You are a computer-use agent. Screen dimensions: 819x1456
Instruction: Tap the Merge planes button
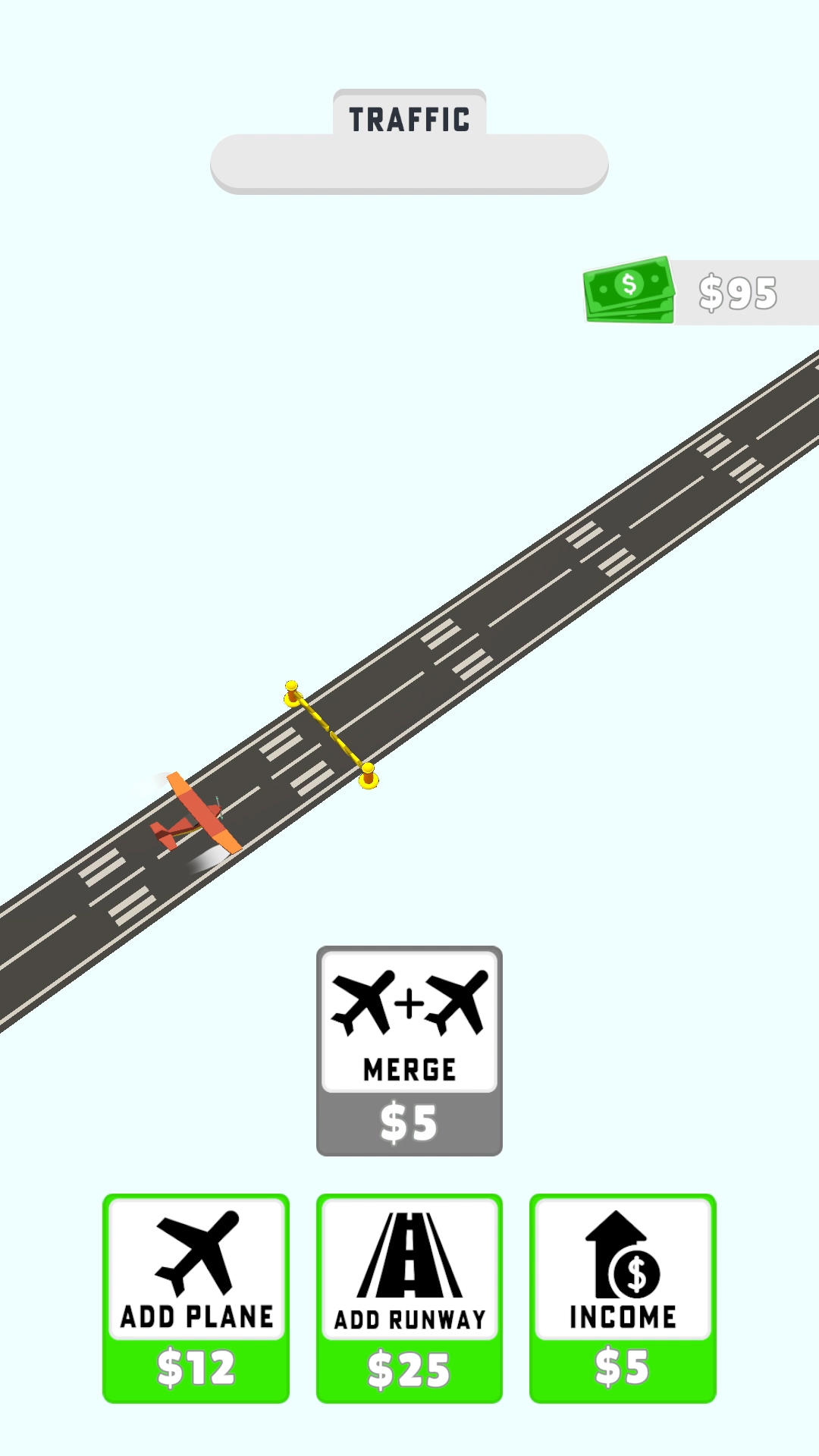pyautogui.click(x=409, y=1050)
